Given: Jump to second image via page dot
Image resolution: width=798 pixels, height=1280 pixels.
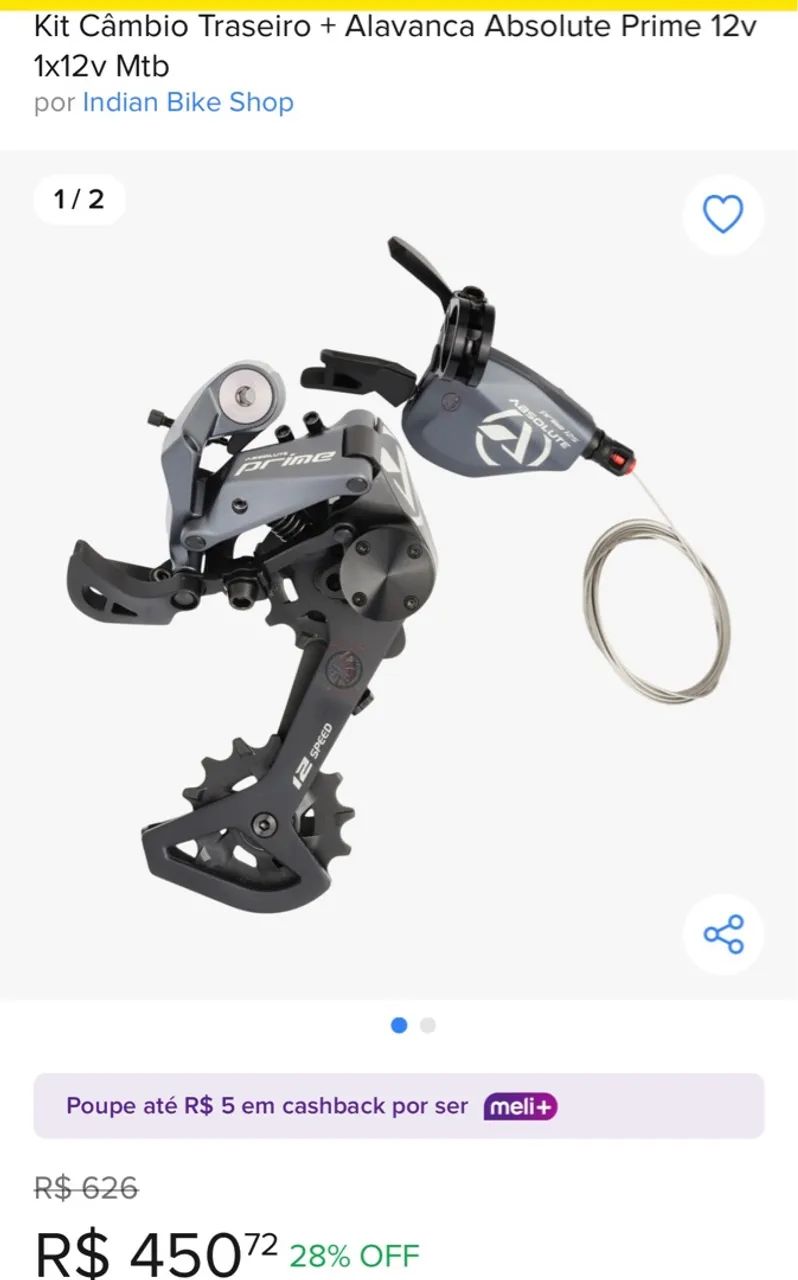Looking at the screenshot, I should [428, 1025].
